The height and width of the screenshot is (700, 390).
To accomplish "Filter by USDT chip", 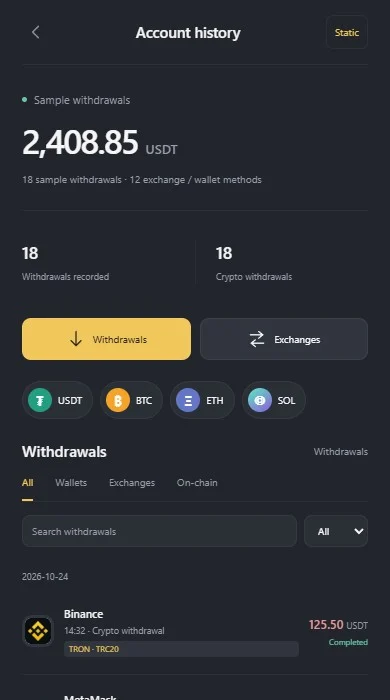I will 57,400.
